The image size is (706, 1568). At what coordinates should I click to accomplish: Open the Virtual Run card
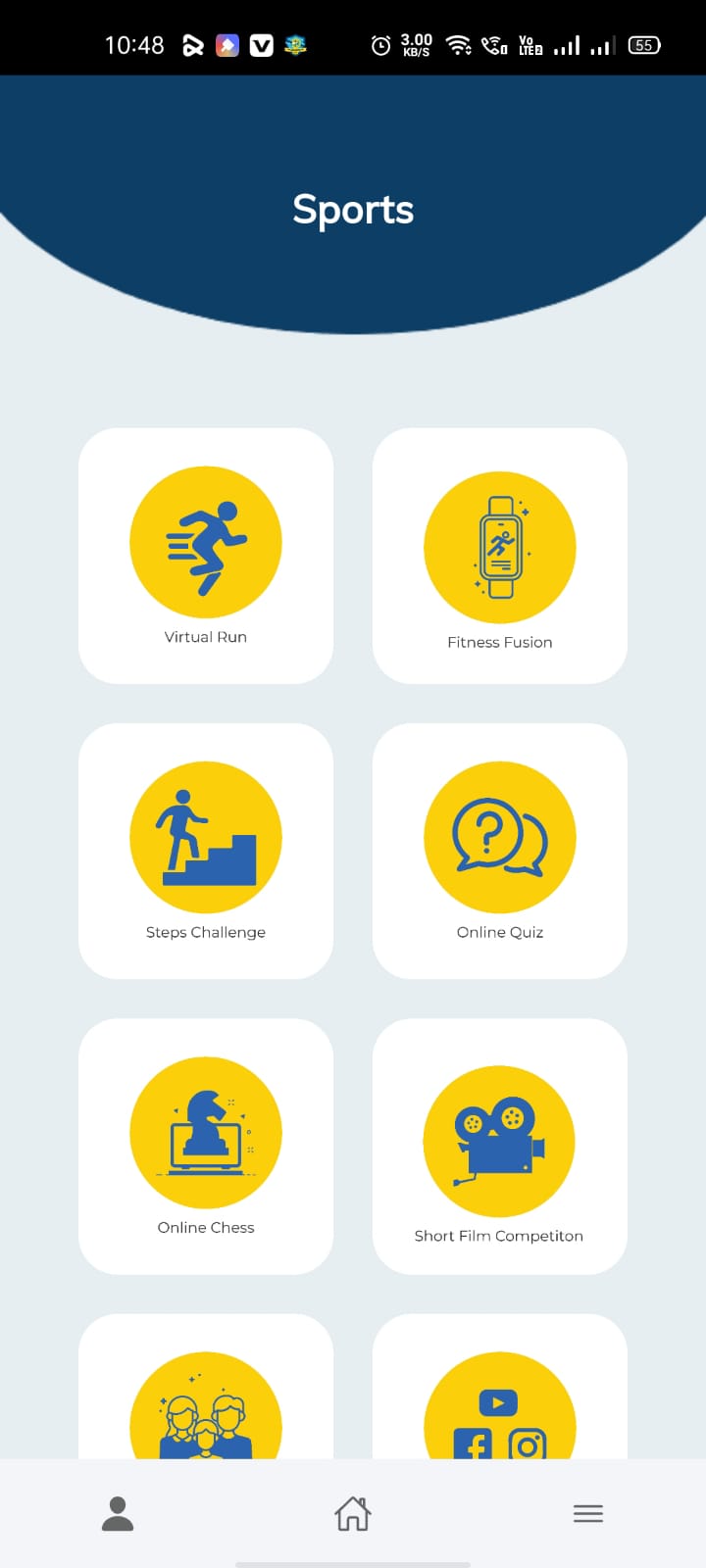[206, 556]
